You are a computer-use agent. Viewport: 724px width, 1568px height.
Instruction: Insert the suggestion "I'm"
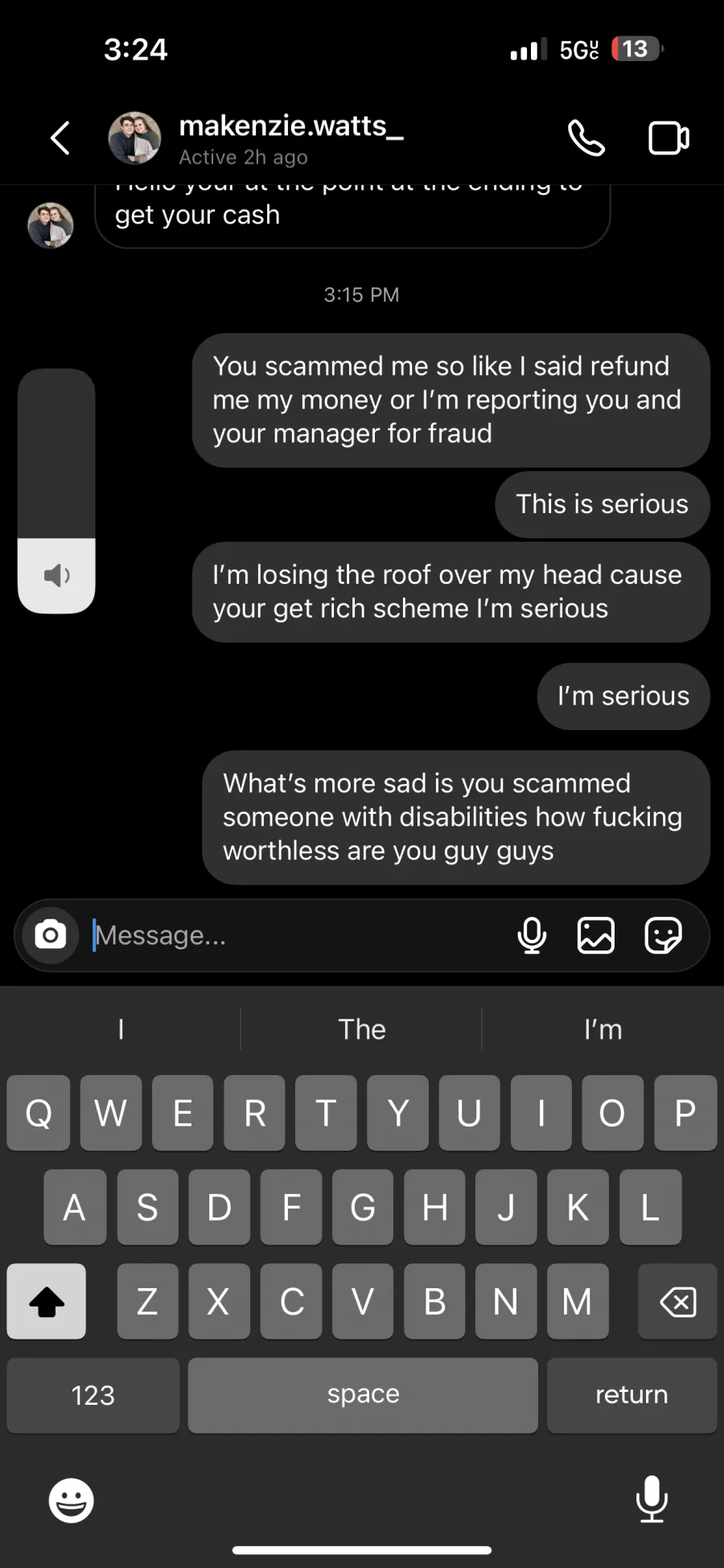click(603, 1029)
